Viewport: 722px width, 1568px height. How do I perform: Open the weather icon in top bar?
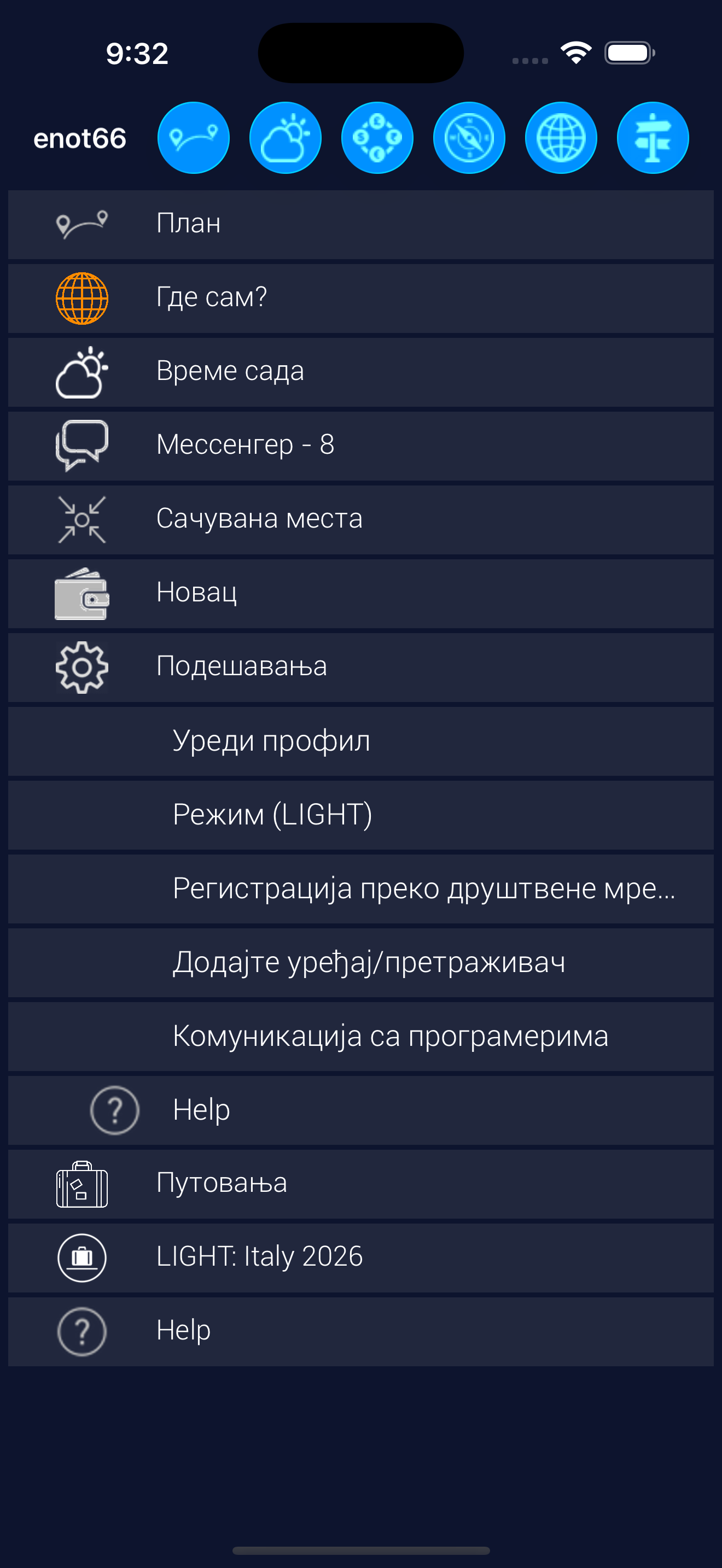285,138
